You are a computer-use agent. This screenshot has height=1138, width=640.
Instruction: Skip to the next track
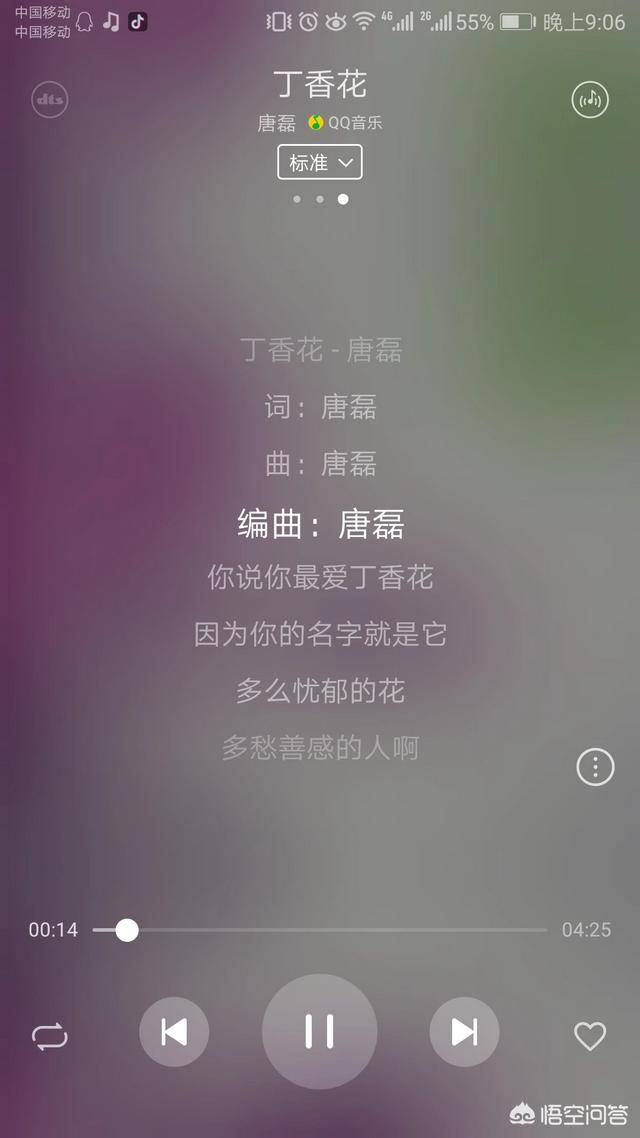tap(464, 1031)
